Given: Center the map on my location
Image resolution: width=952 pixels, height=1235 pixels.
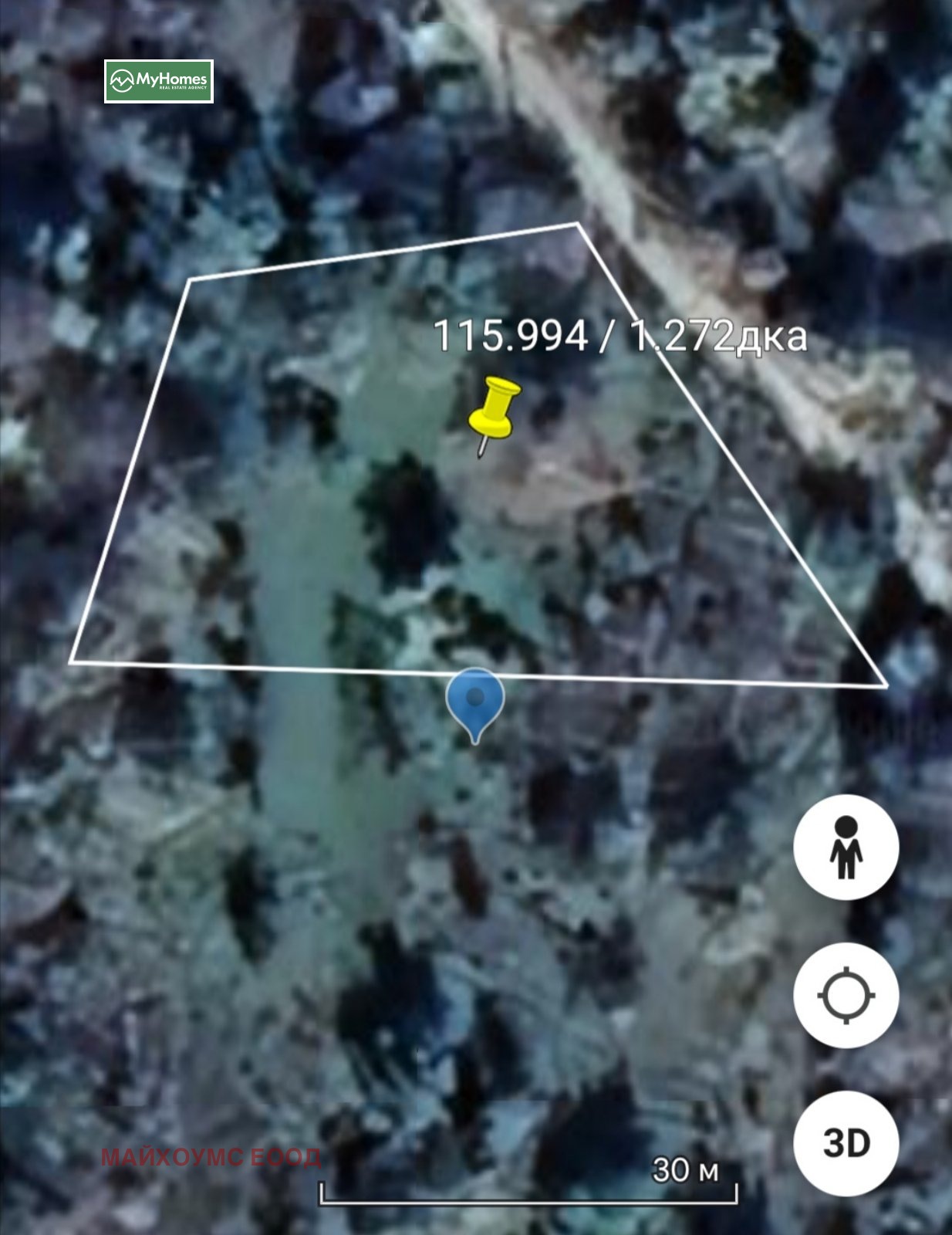Looking at the screenshot, I should click(x=846, y=995).
